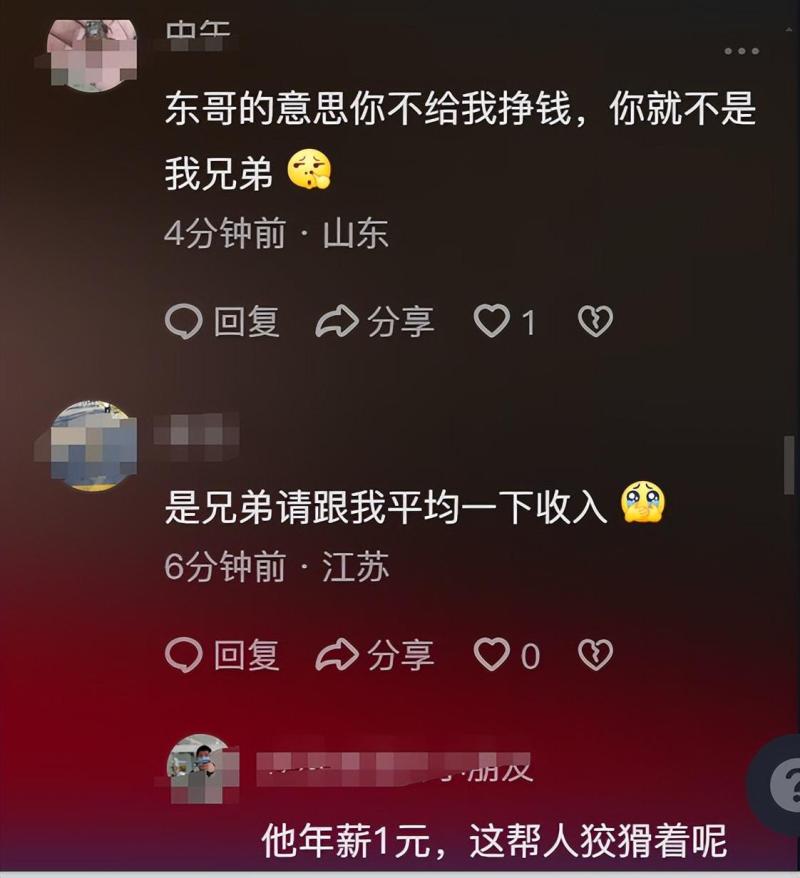
Task: Like the comment about 平均一下收入
Action: (492, 655)
